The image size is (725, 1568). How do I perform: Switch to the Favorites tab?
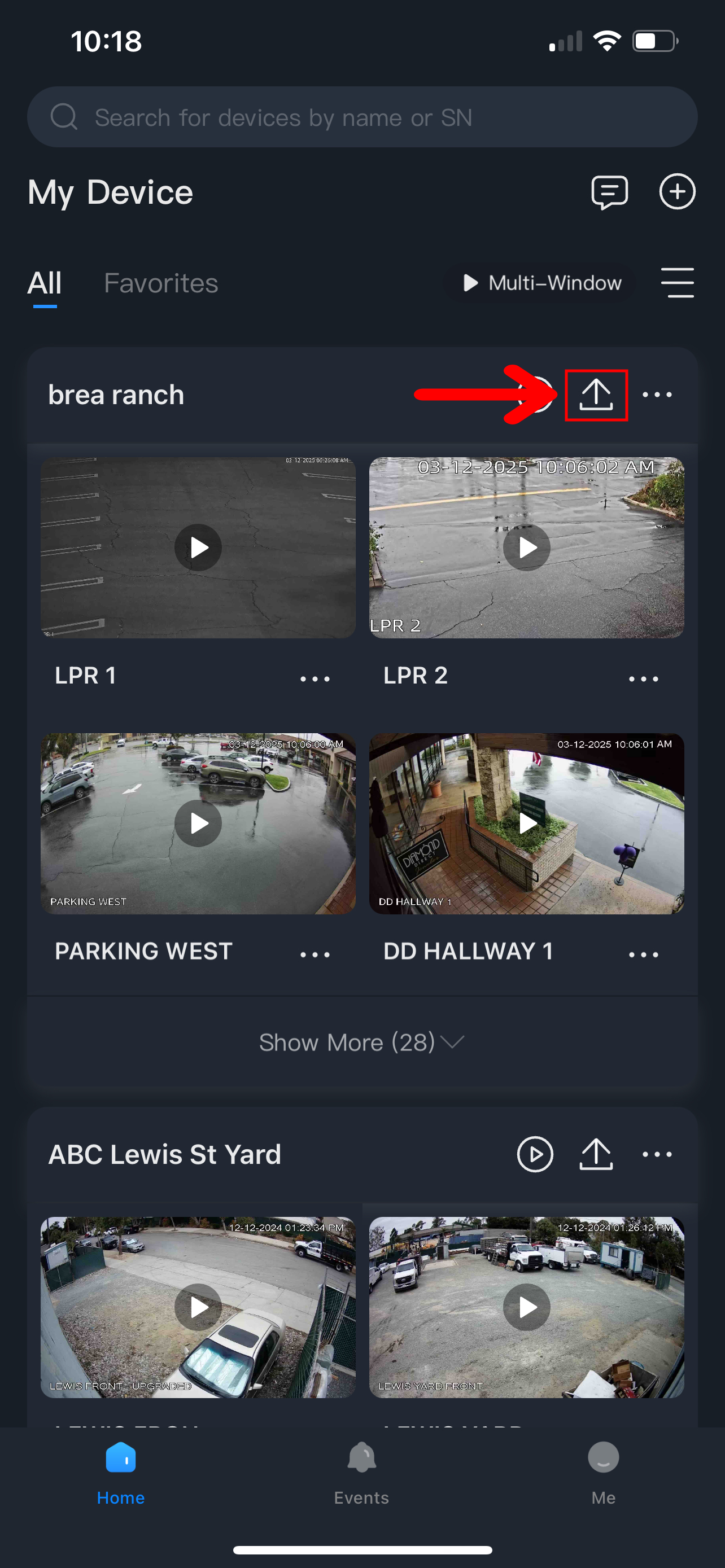point(161,283)
